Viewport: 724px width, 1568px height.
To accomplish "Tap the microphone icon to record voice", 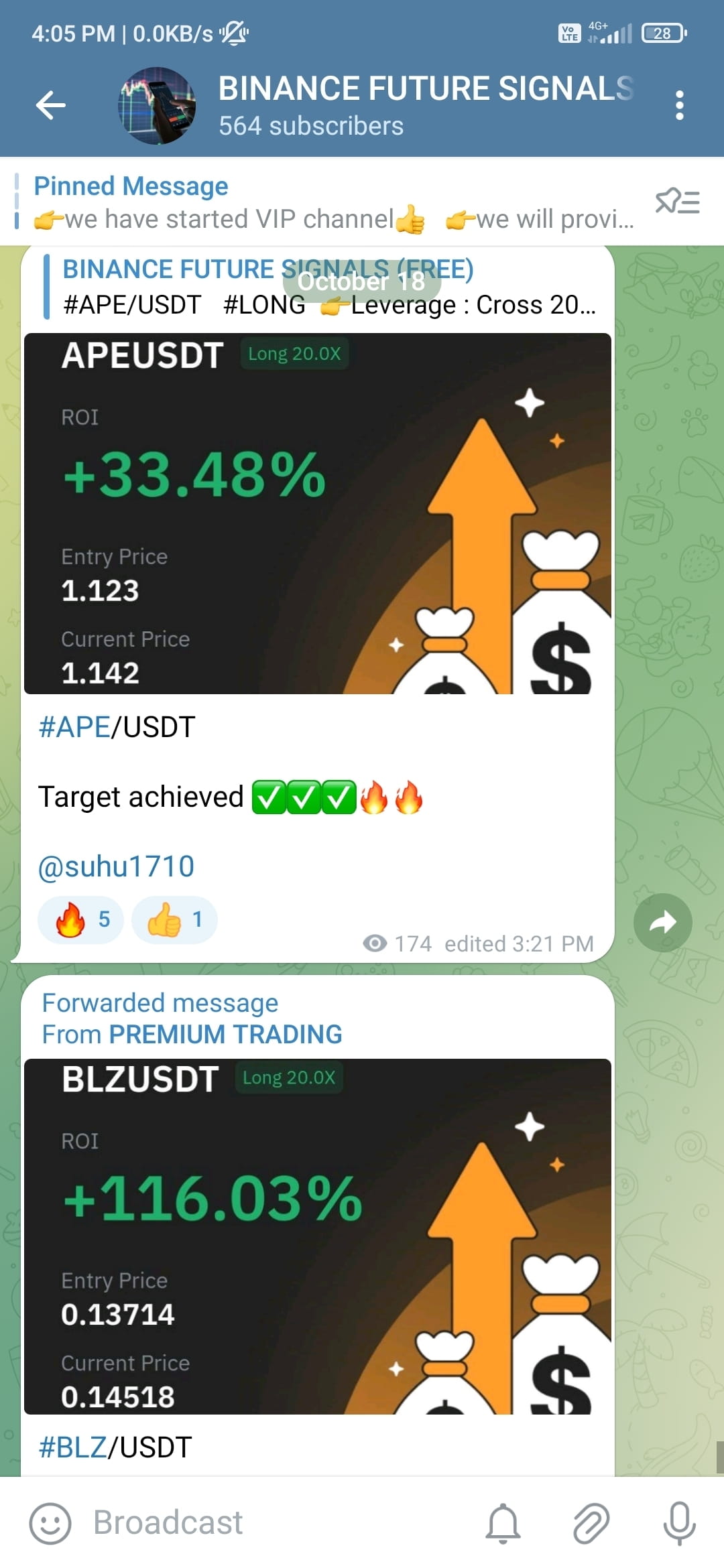I will pos(679,1522).
